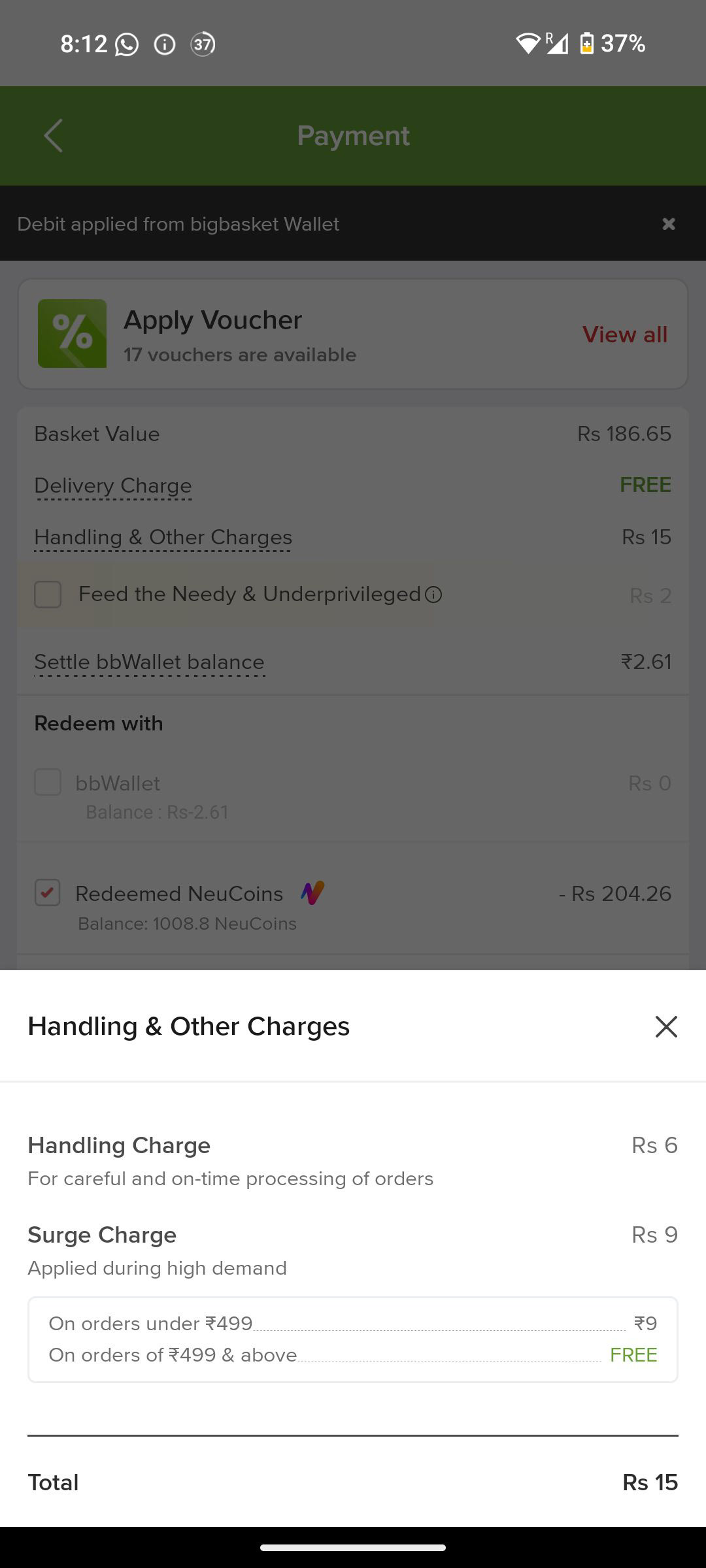Viewport: 706px width, 1568px height.
Task: Open info about Feed the Needy
Action: tap(433, 595)
